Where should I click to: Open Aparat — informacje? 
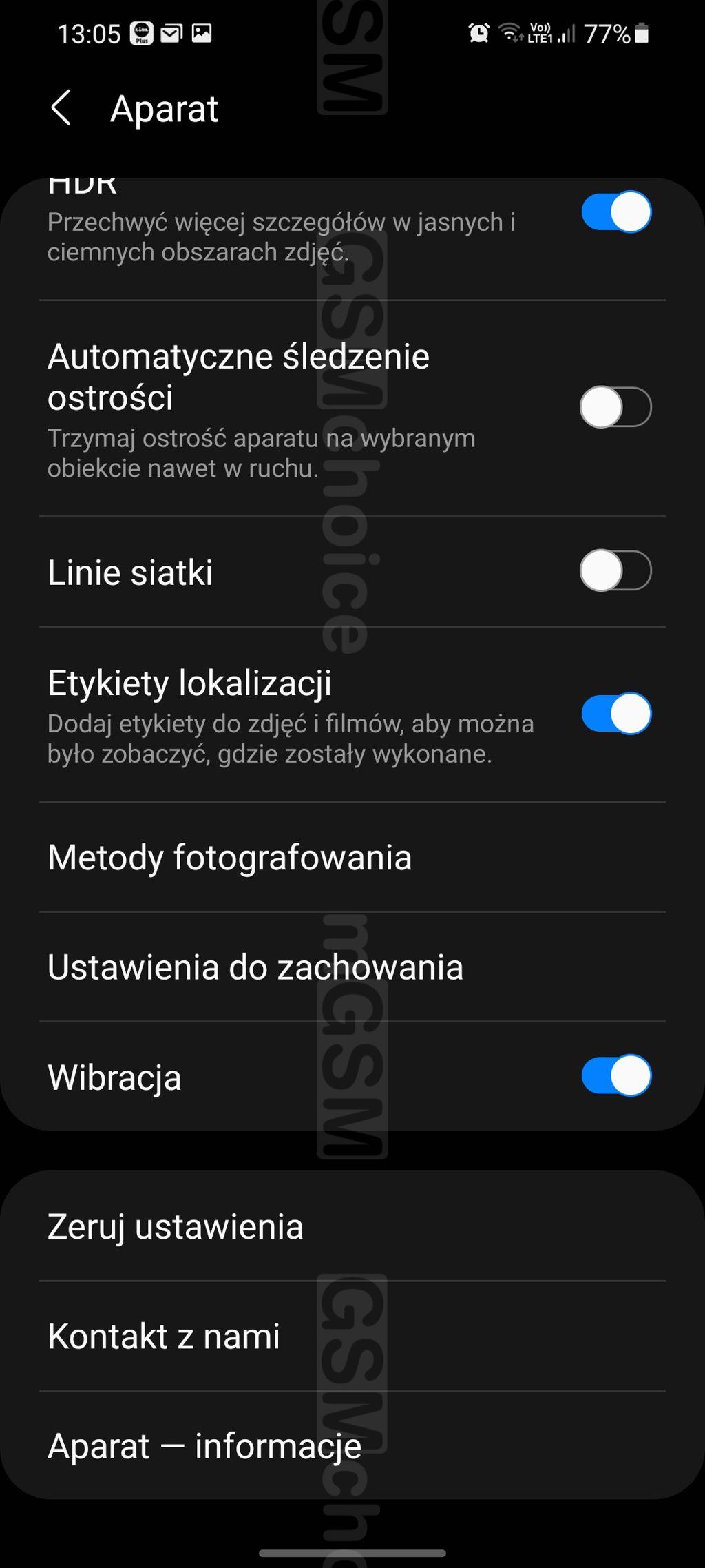pos(352,1445)
